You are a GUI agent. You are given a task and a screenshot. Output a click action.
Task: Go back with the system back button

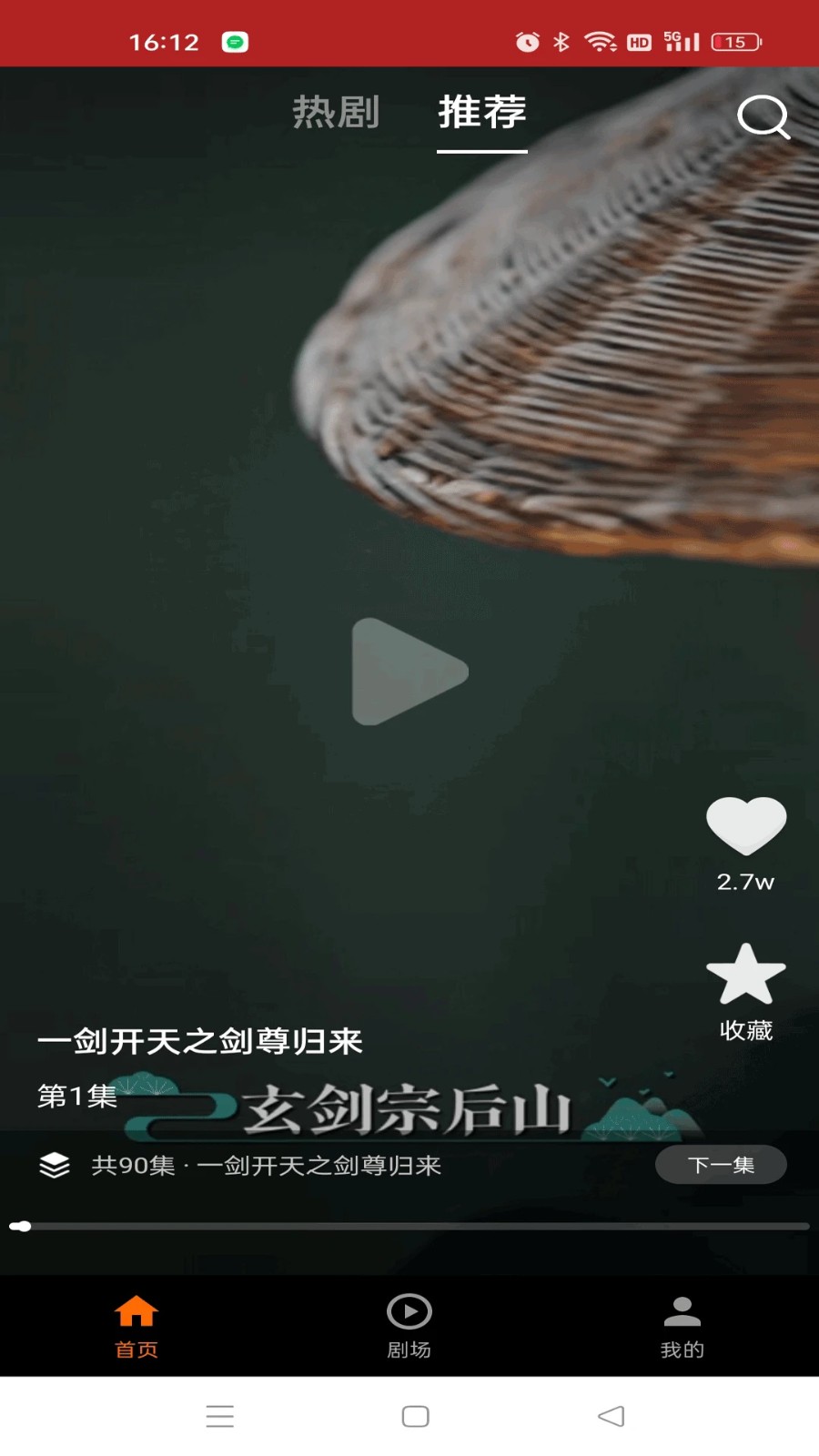coord(611,1416)
